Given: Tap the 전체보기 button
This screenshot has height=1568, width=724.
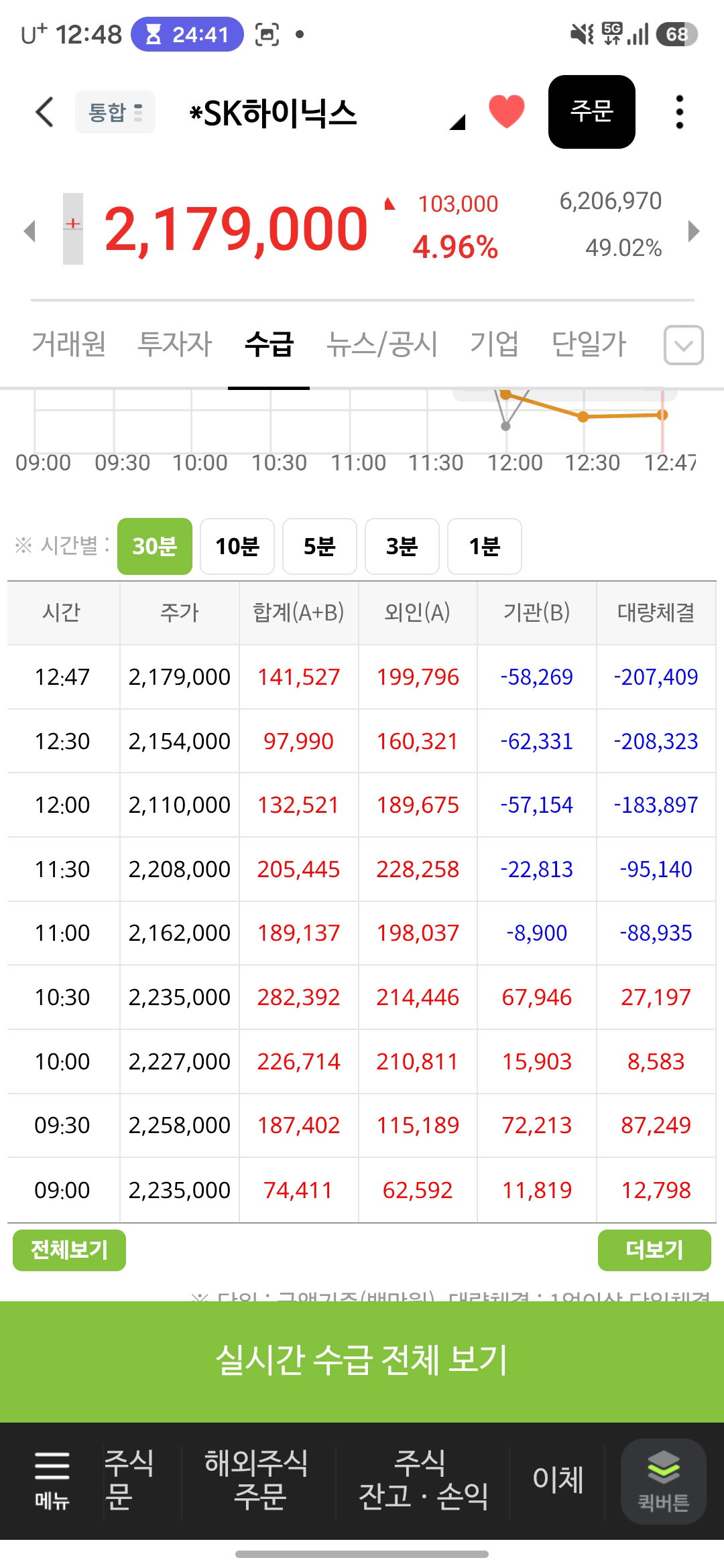Looking at the screenshot, I should tap(69, 1250).
